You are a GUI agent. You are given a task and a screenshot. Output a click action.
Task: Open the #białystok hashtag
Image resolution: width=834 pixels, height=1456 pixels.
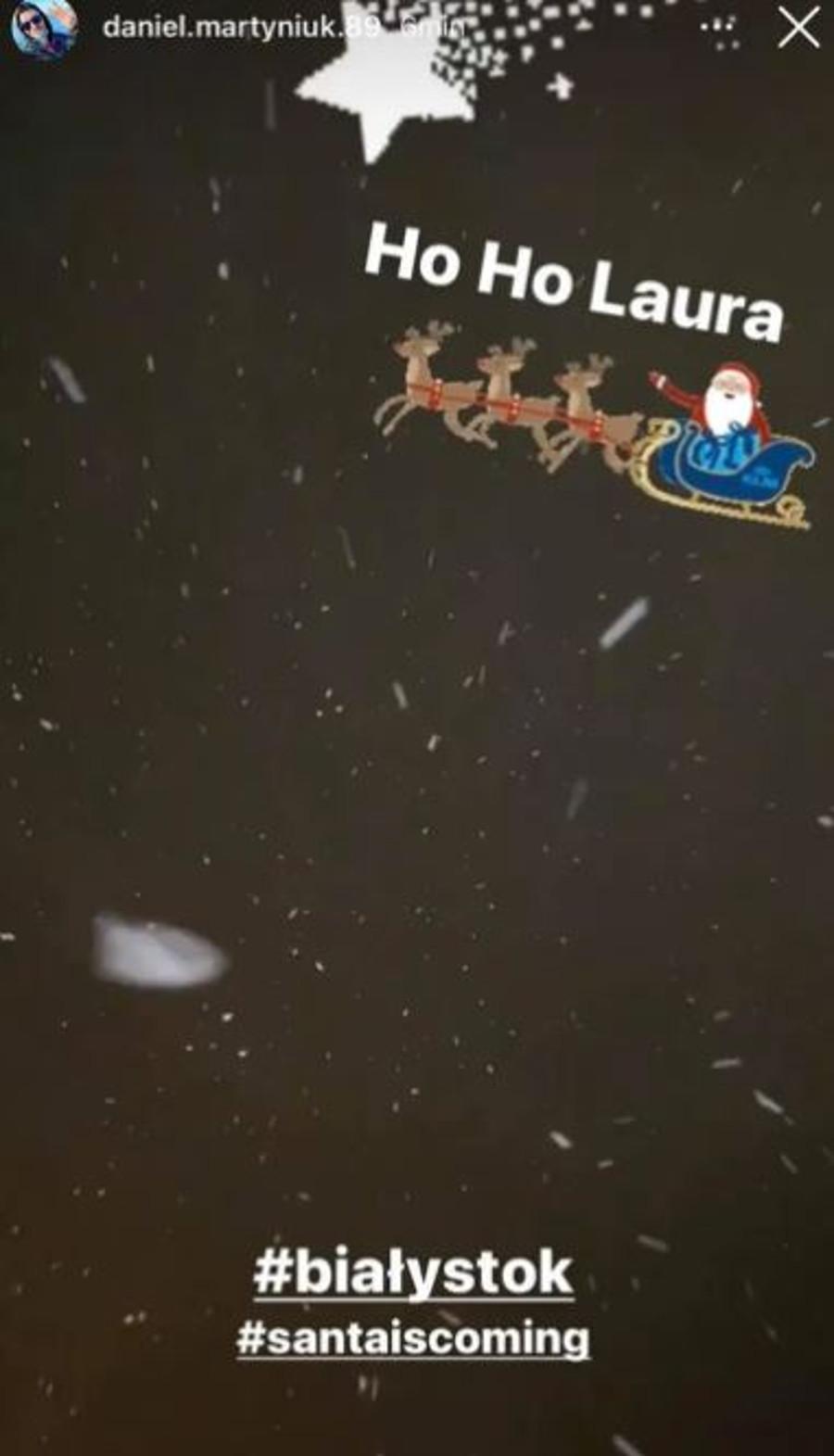tap(413, 1272)
